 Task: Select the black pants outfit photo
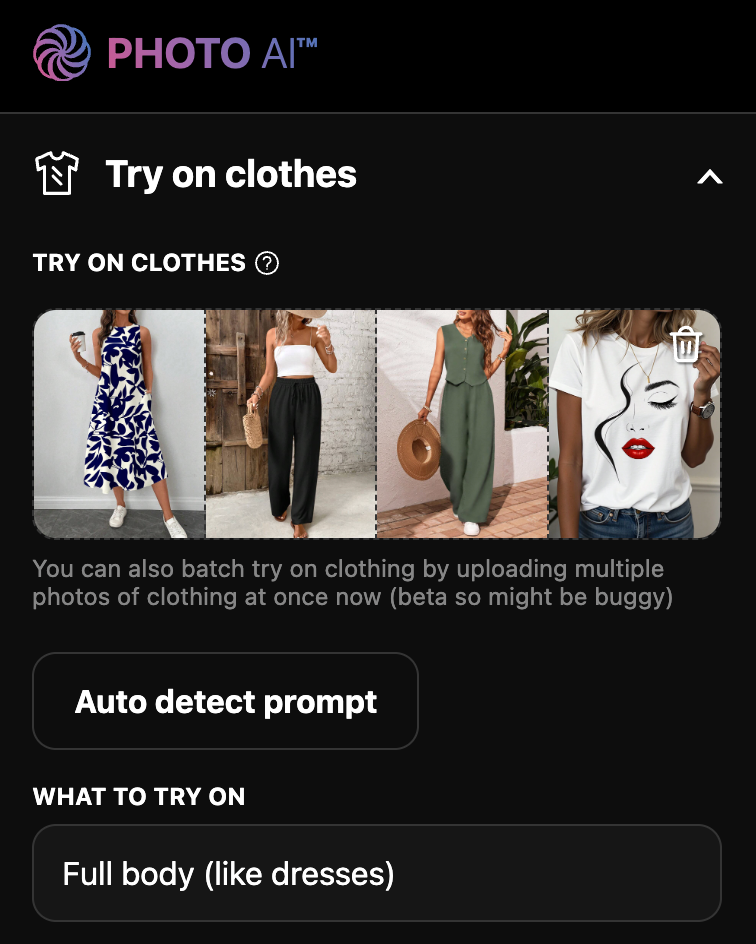coord(291,424)
